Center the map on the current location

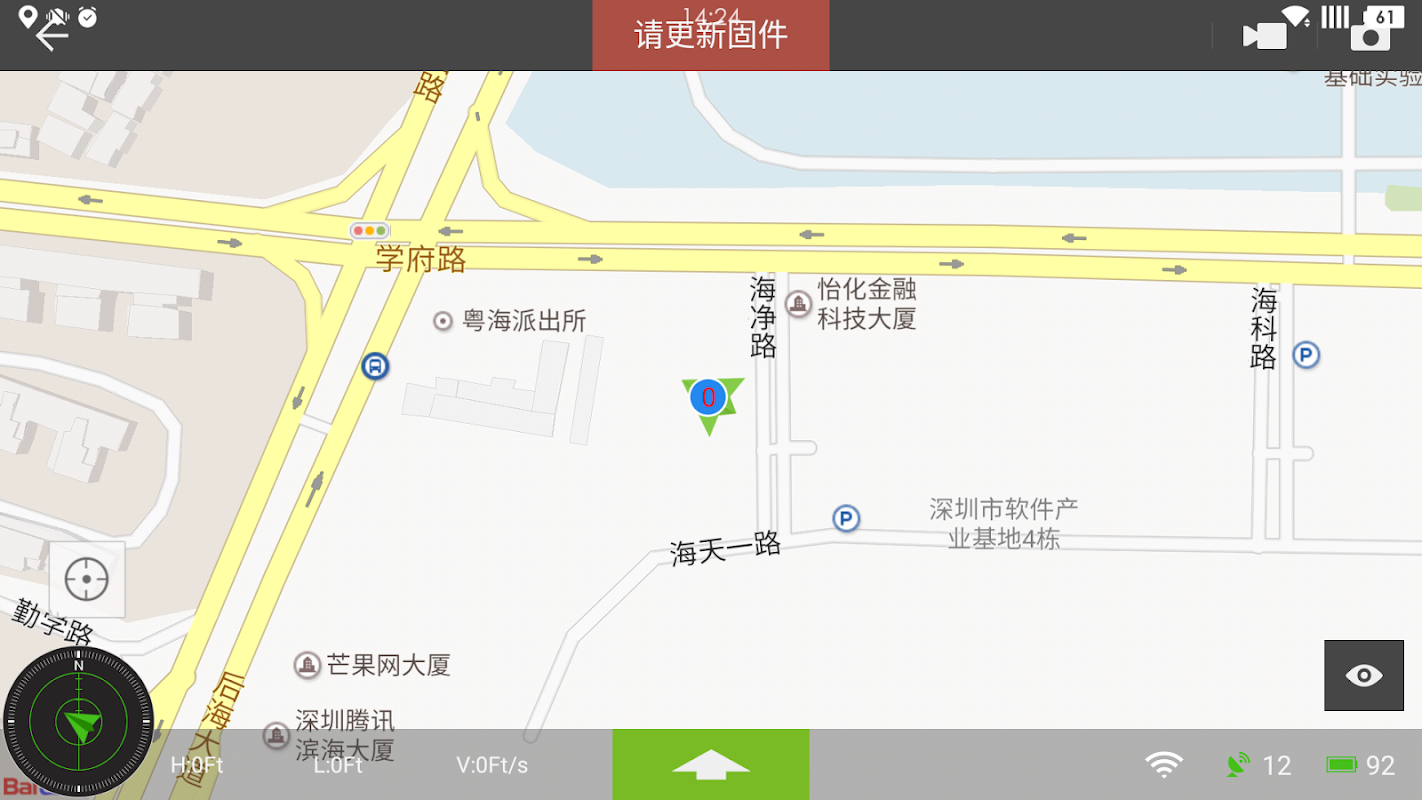[x=87, y=579]
